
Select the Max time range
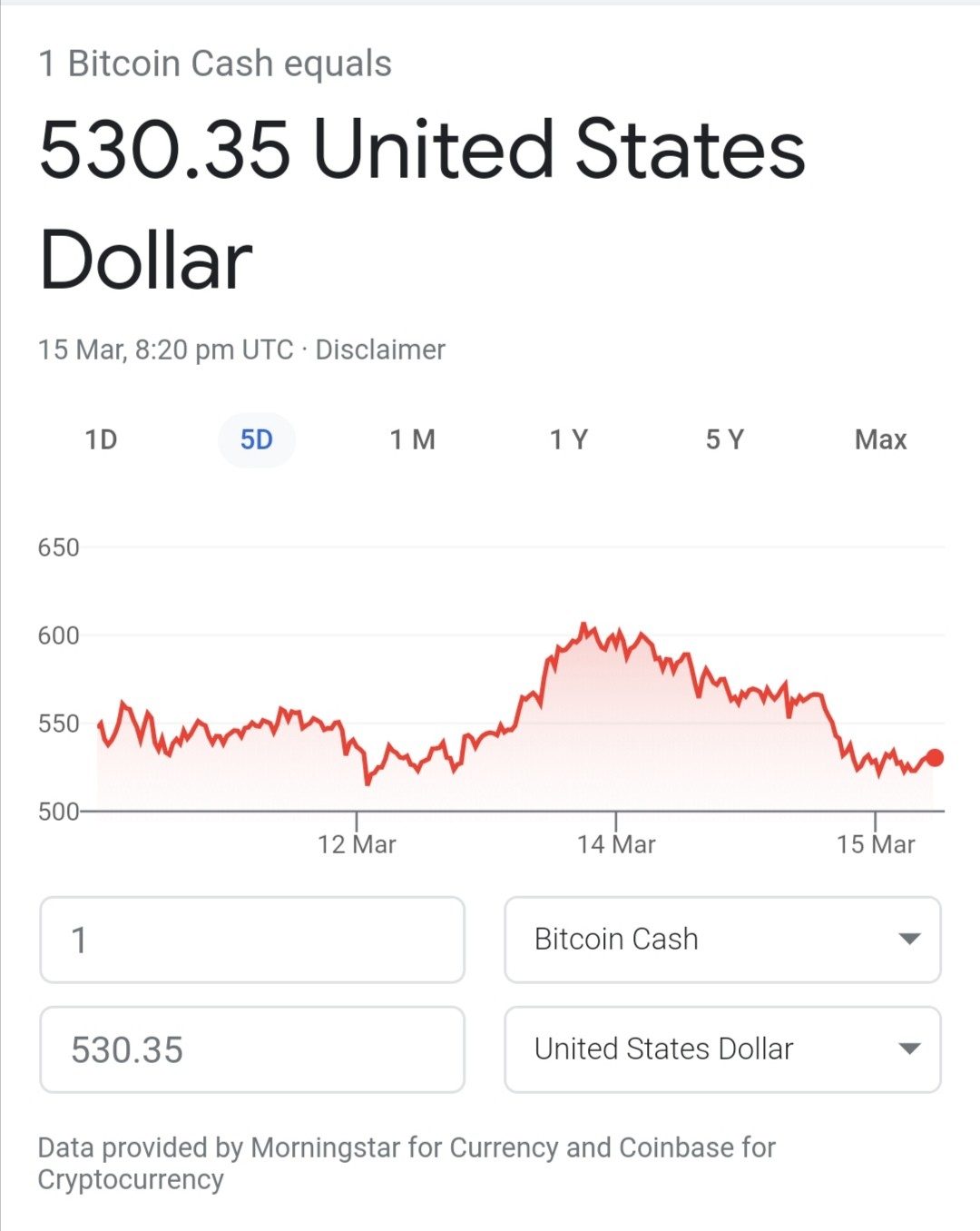[880, 440]
